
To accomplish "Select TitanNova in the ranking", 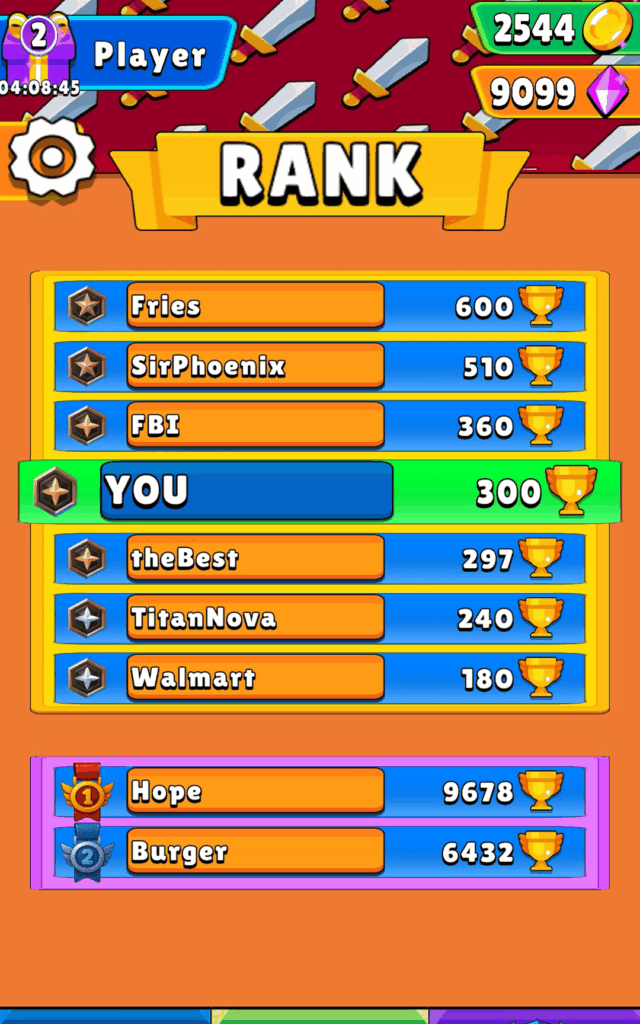I will coord(320,618).
